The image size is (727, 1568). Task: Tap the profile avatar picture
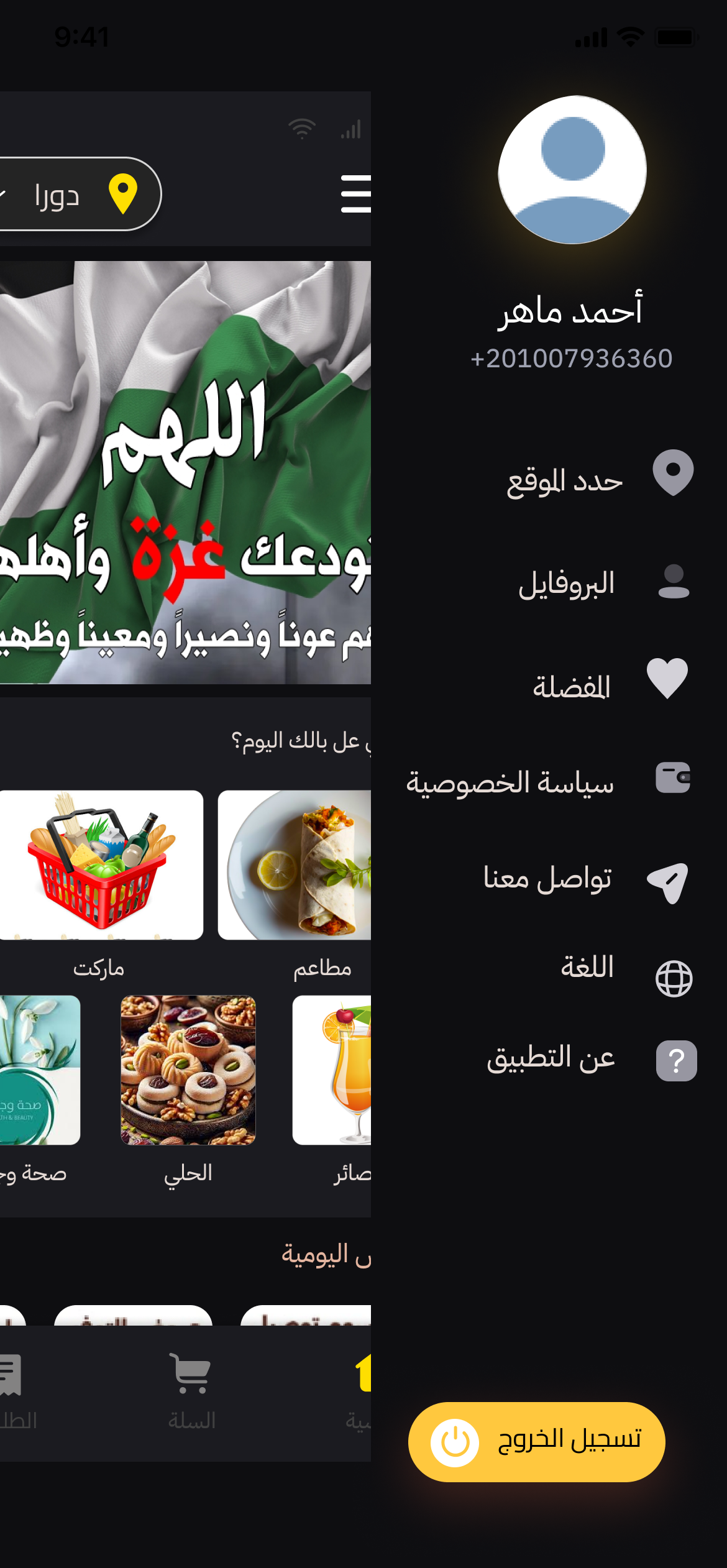(572, 170)
